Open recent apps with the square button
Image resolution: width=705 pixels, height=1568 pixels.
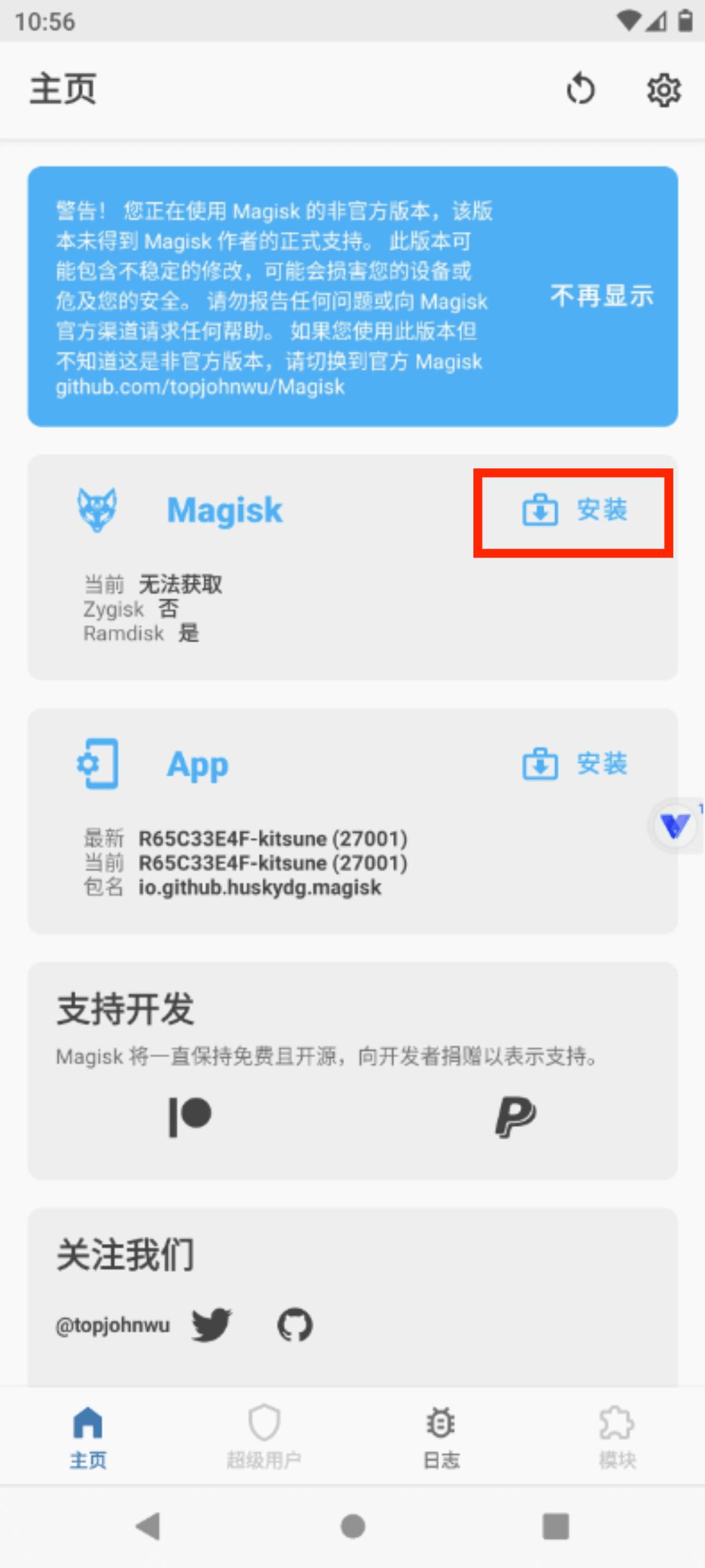pyautogui.click(x=555, y=1526)
